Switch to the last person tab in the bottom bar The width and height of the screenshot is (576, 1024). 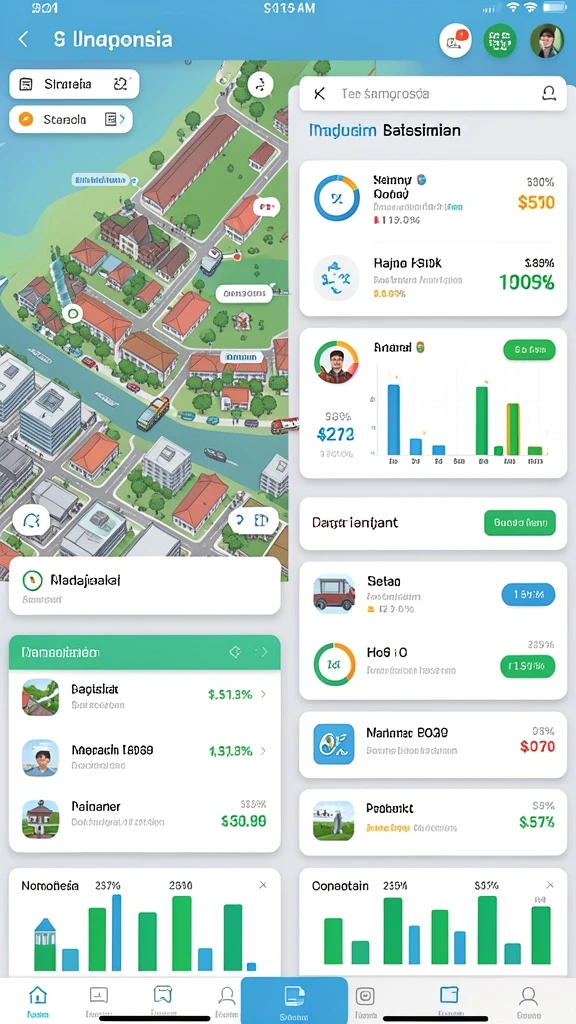(528, 1000)
